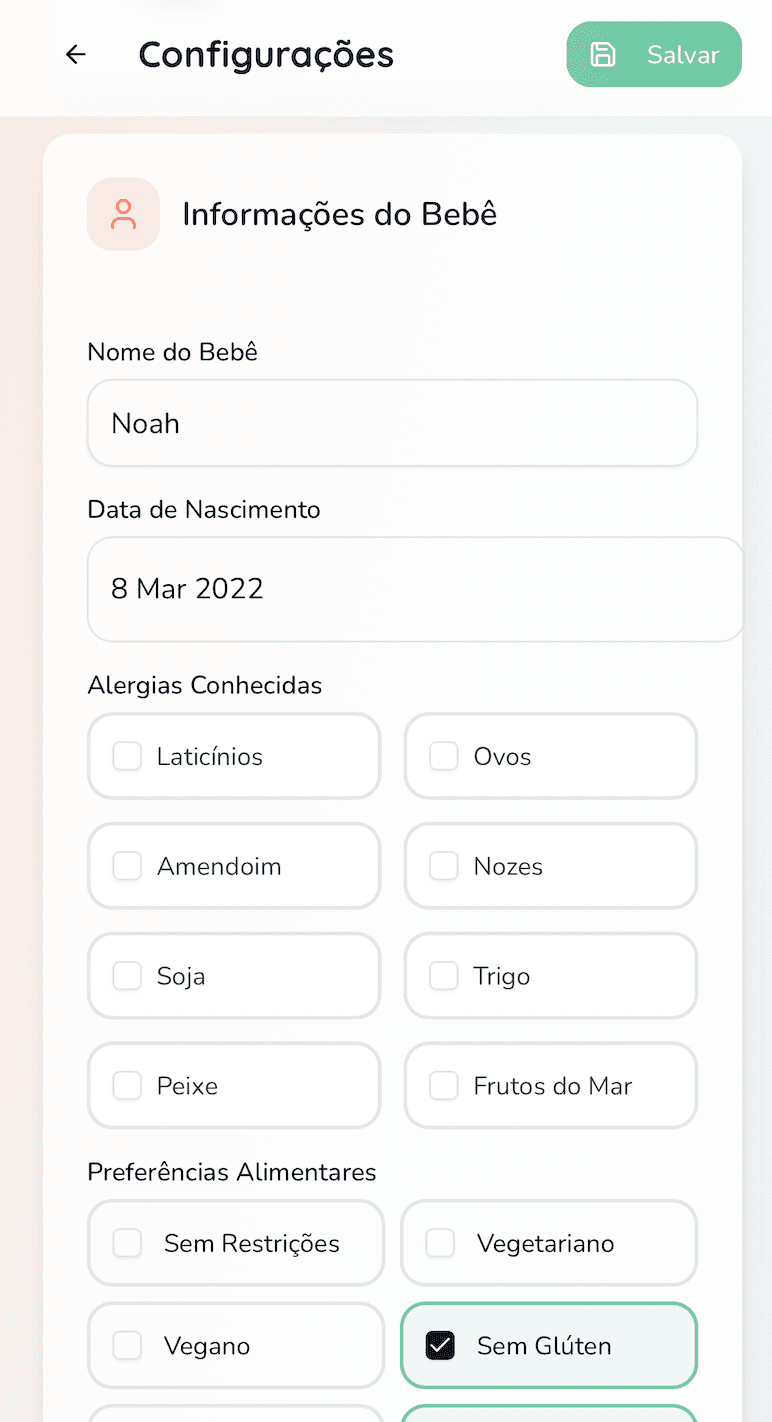Click the Nome do Bebê field showing Noah
This screenshot has height=1422, width=772.
[x=392, y=422]
